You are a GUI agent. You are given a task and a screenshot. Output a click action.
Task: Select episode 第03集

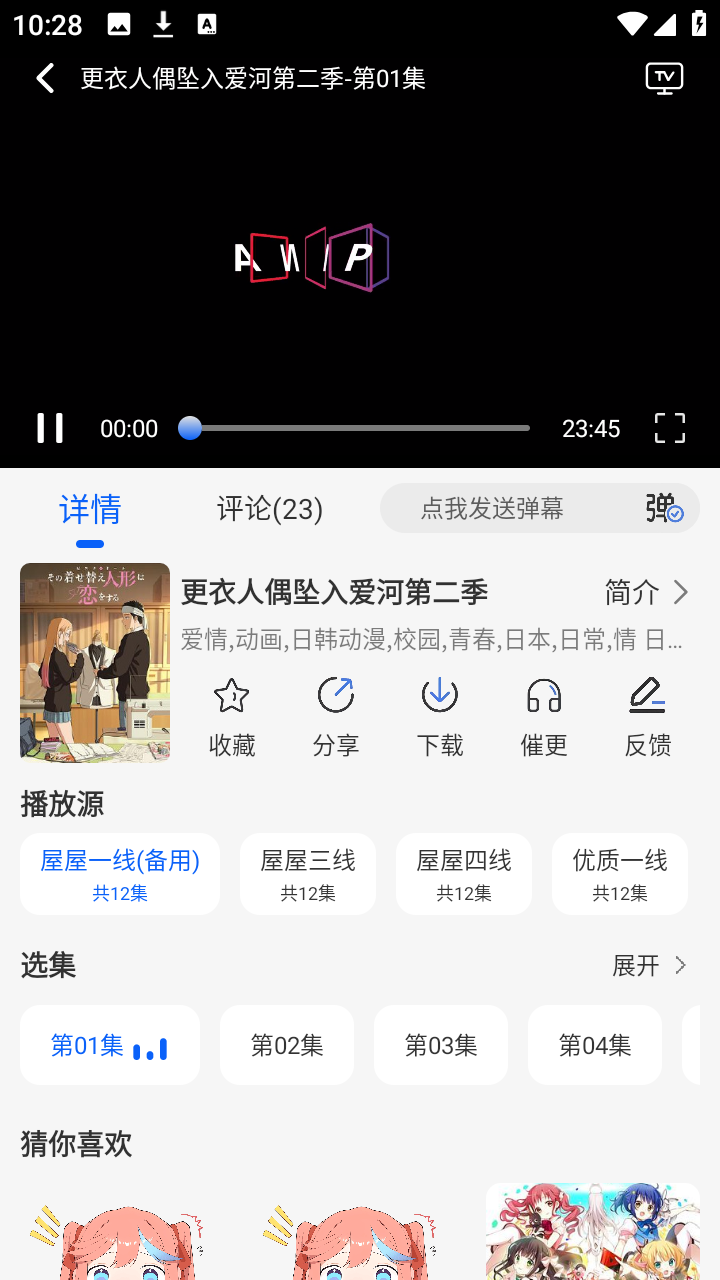(441, 1045)
